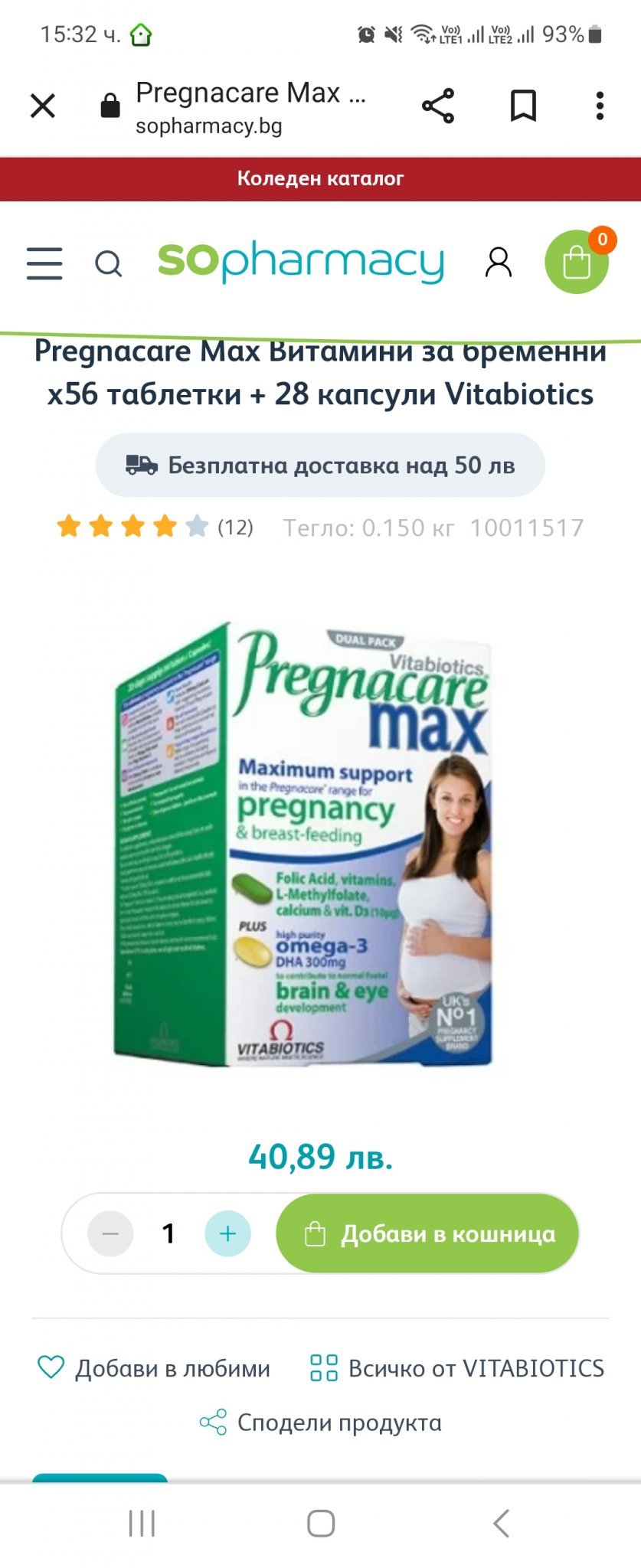Open the browser overflow menu
Image resolution: width=641 pixels, height=1568 pixels.
tap(600, 106)
